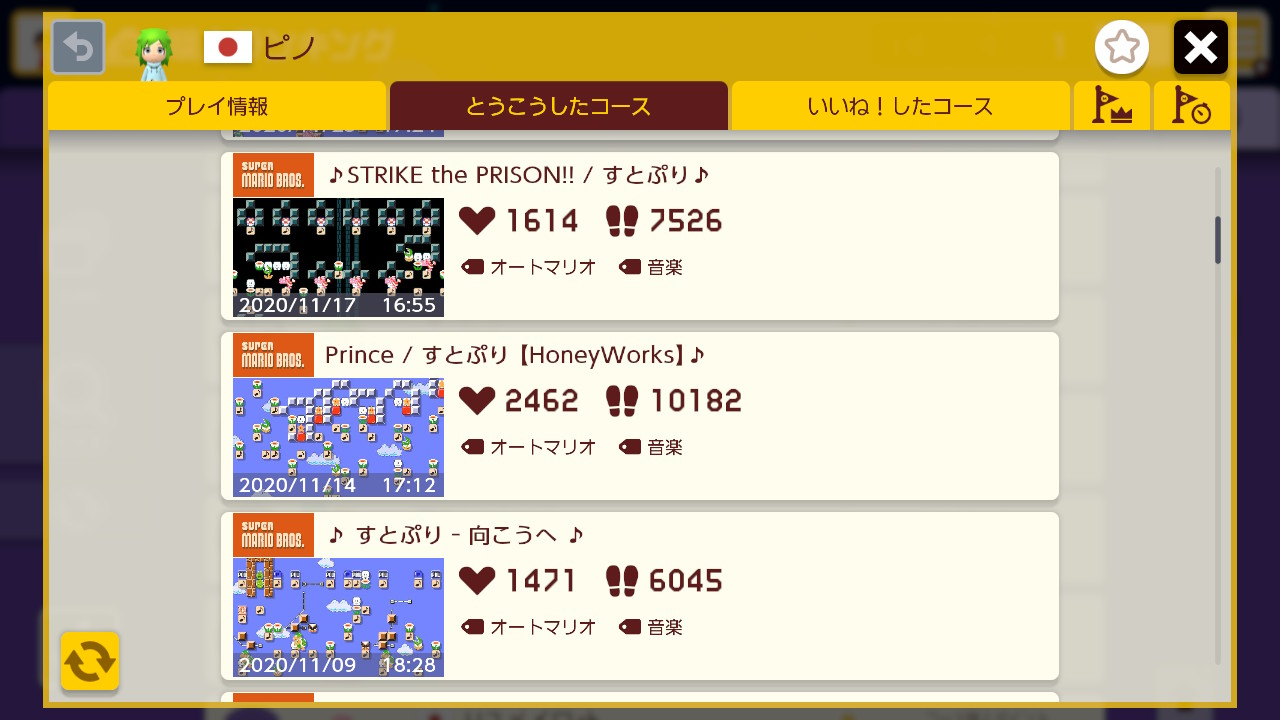Add ピノ to favorites with the star button

[1121, 47]
